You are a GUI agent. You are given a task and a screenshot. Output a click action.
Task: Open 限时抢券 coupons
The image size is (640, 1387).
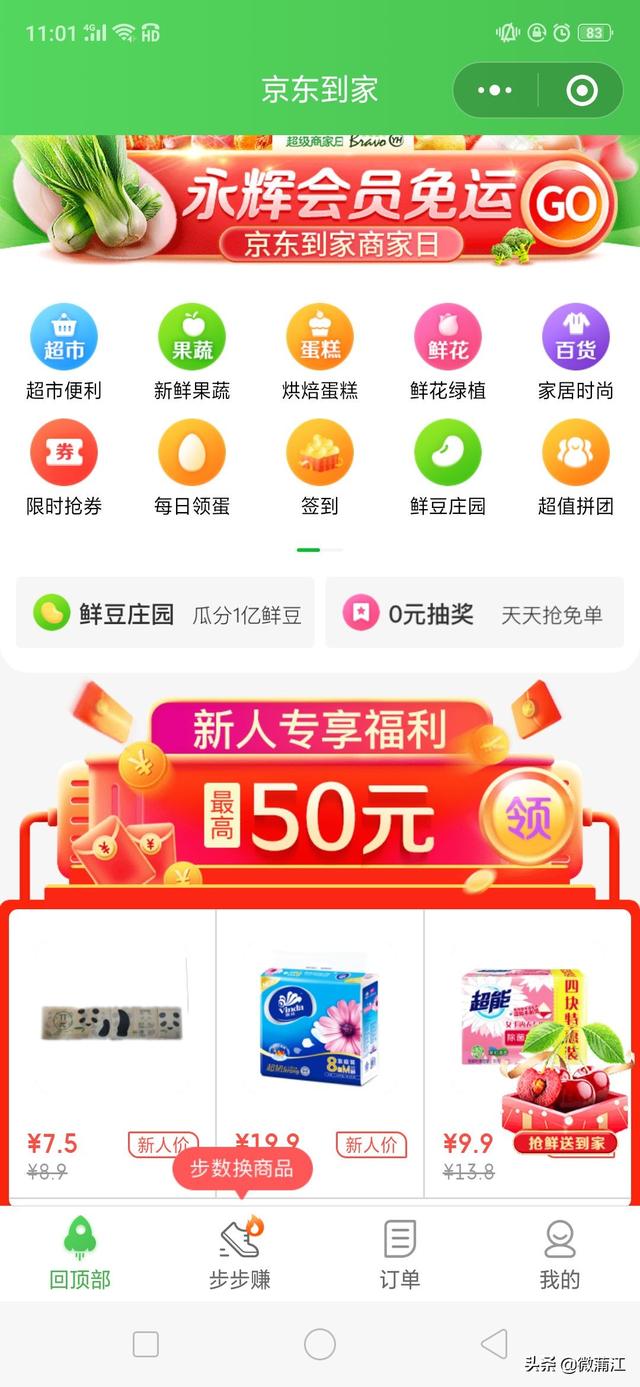[x=64, y=467]
